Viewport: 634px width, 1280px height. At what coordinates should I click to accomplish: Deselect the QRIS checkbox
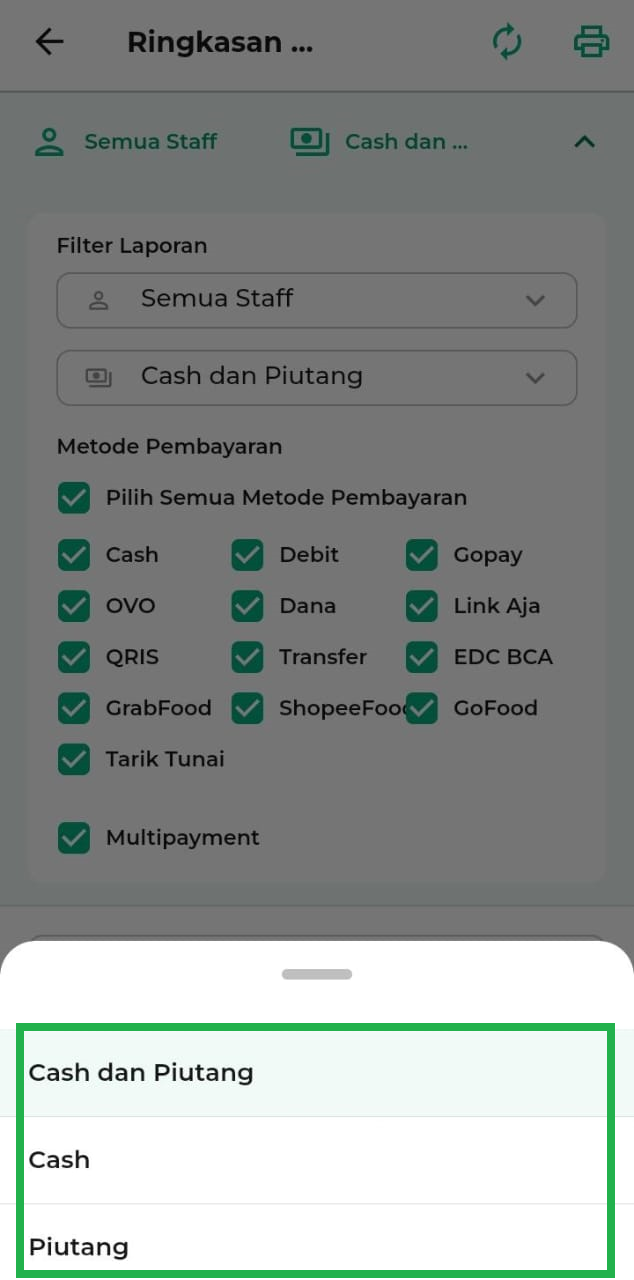pyautogui.click(x=74, y=657)
